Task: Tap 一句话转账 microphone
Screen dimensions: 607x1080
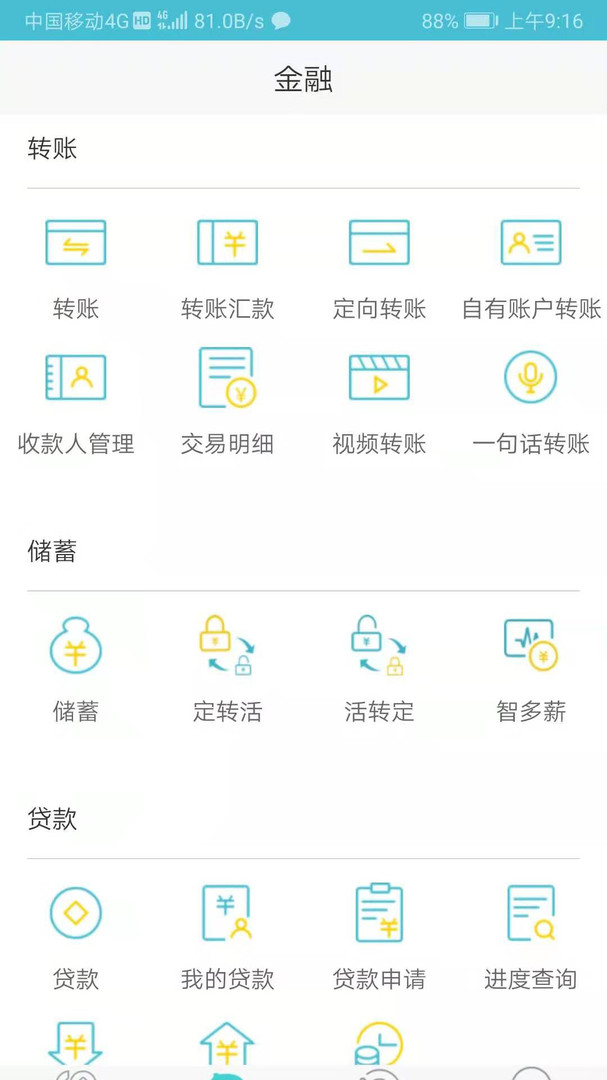Action: pos(530,377)
